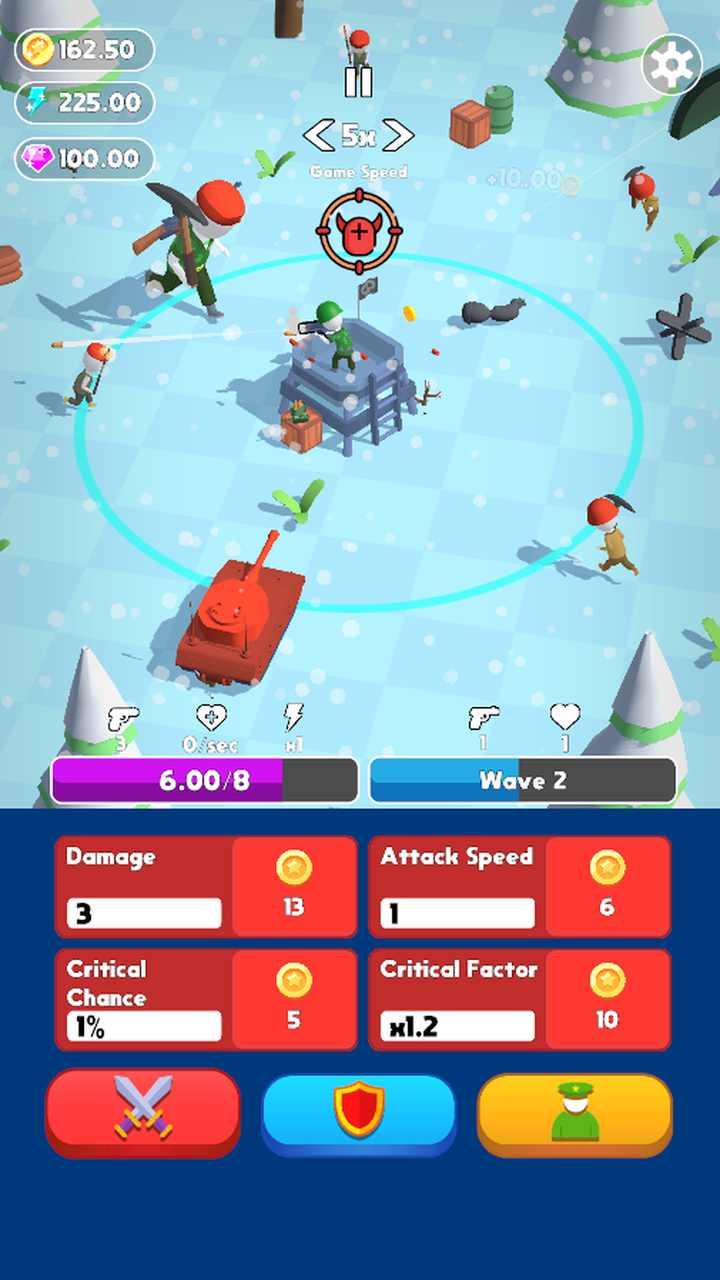Buy Critical Factor upgrade for 10 coins
Screen dimensions: 720x1280
click(607, 998)
